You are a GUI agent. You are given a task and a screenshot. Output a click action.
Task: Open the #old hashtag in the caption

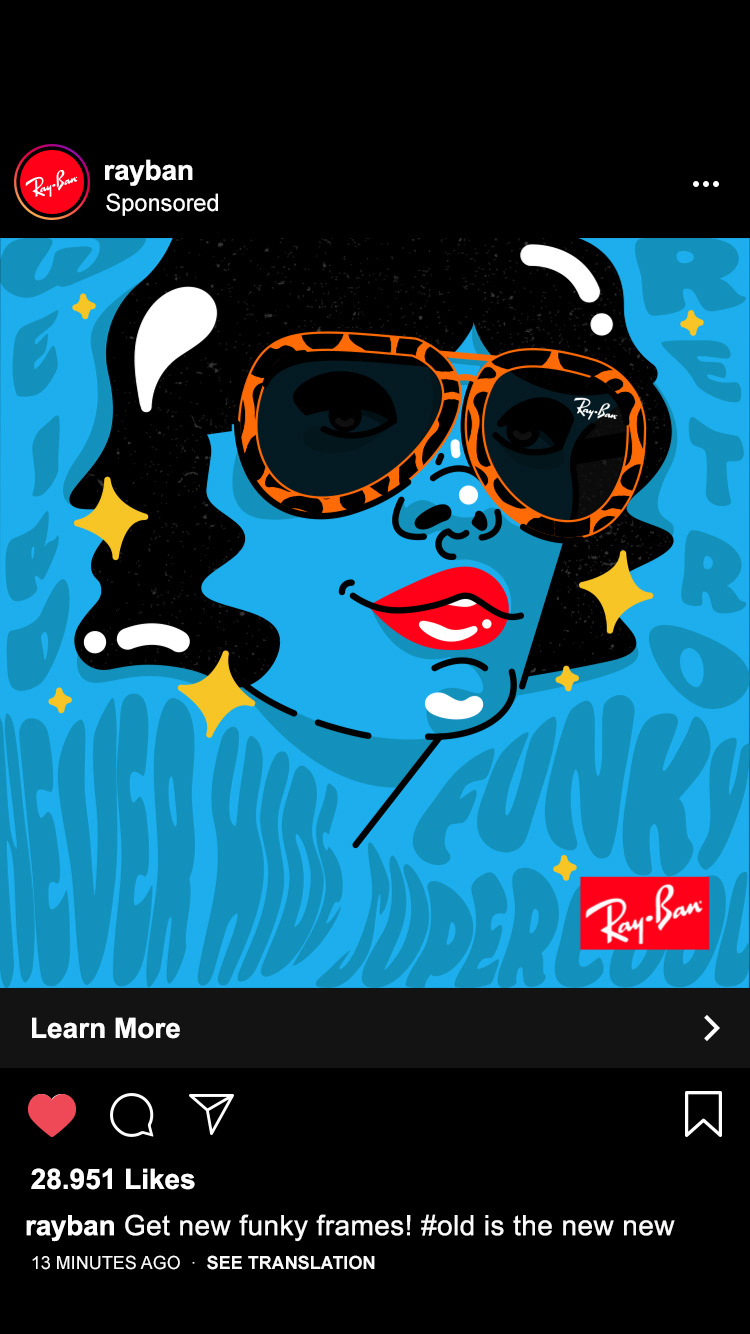pos(447,1226)
